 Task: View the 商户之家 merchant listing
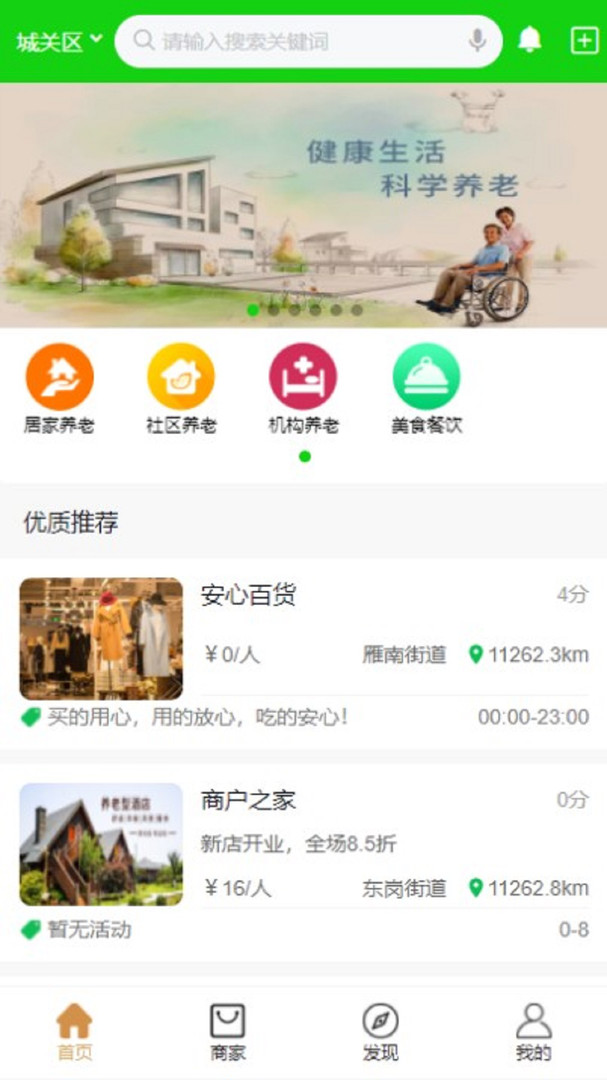pyautogui.click(x=303, y=862)
